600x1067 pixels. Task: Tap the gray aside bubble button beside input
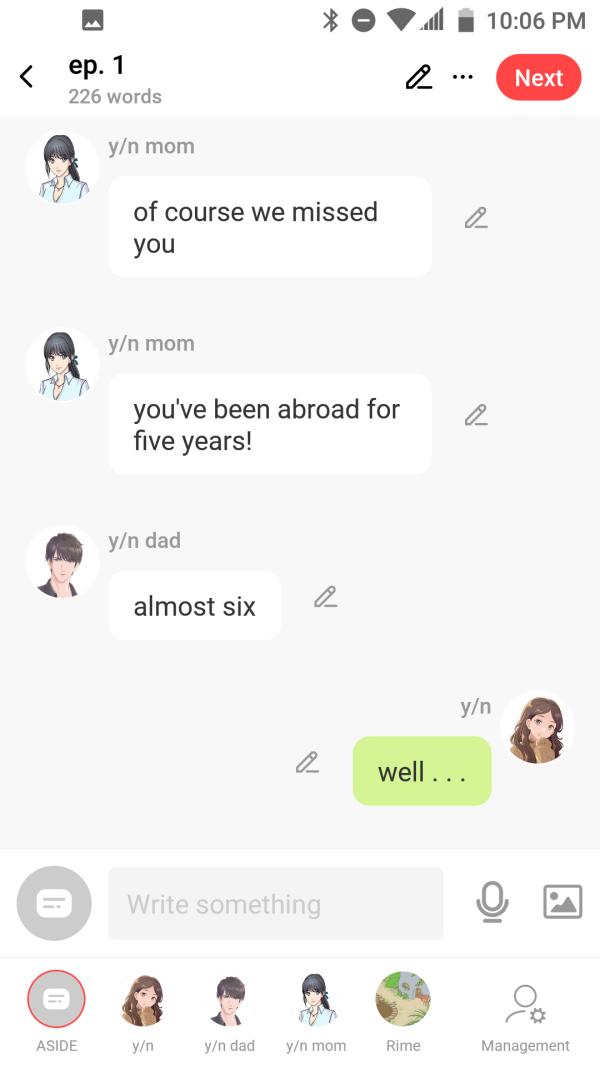[54, 903]
